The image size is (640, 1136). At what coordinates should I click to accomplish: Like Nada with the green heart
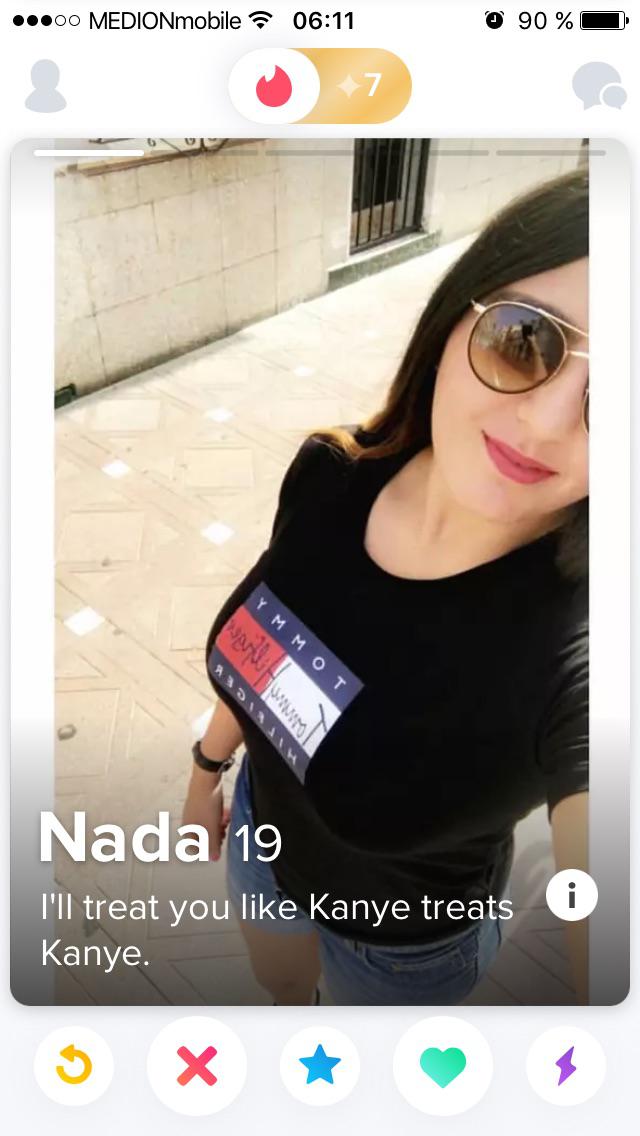point(443,1066)
